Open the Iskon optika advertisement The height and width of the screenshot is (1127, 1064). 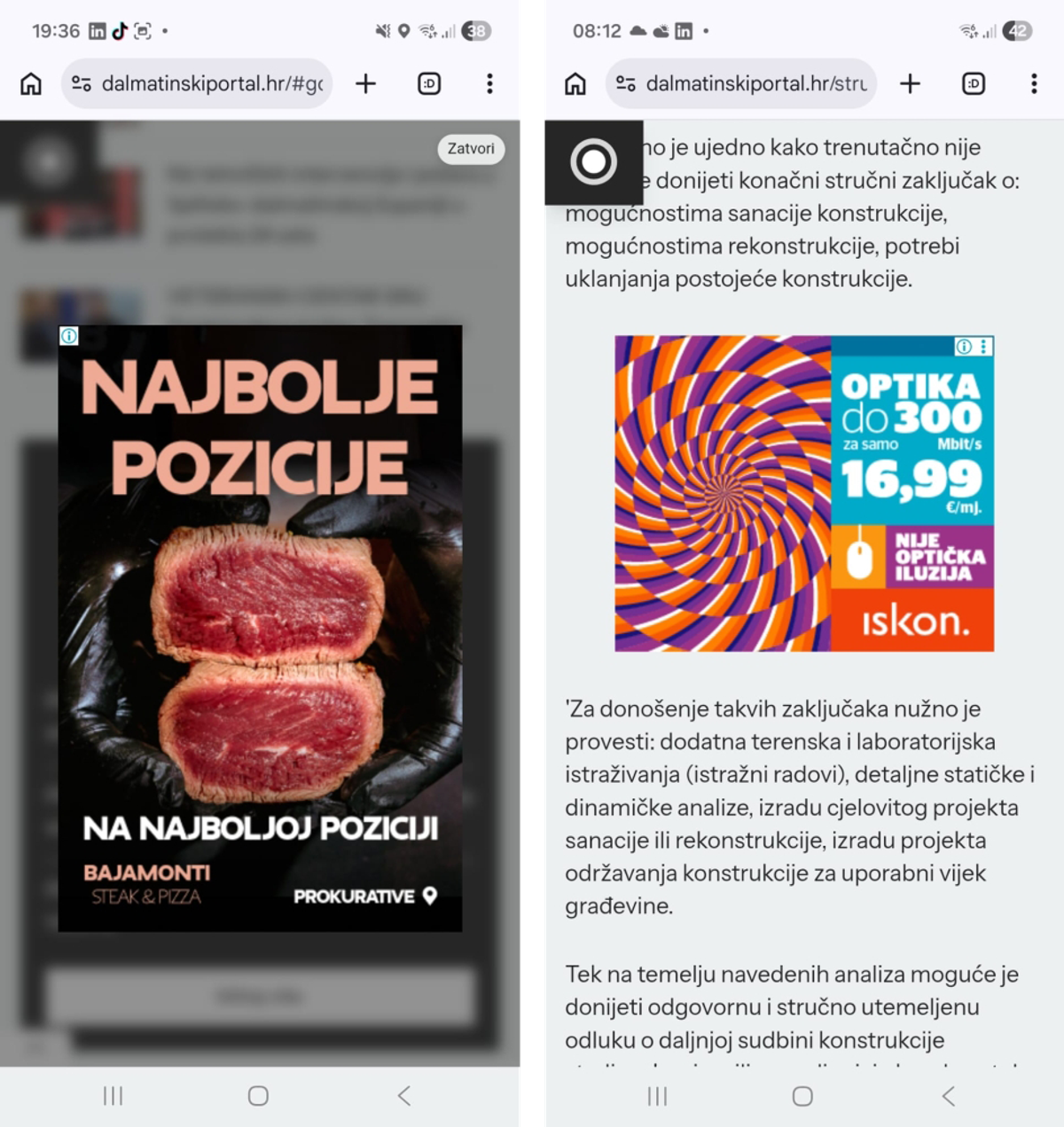pos(805,492)
